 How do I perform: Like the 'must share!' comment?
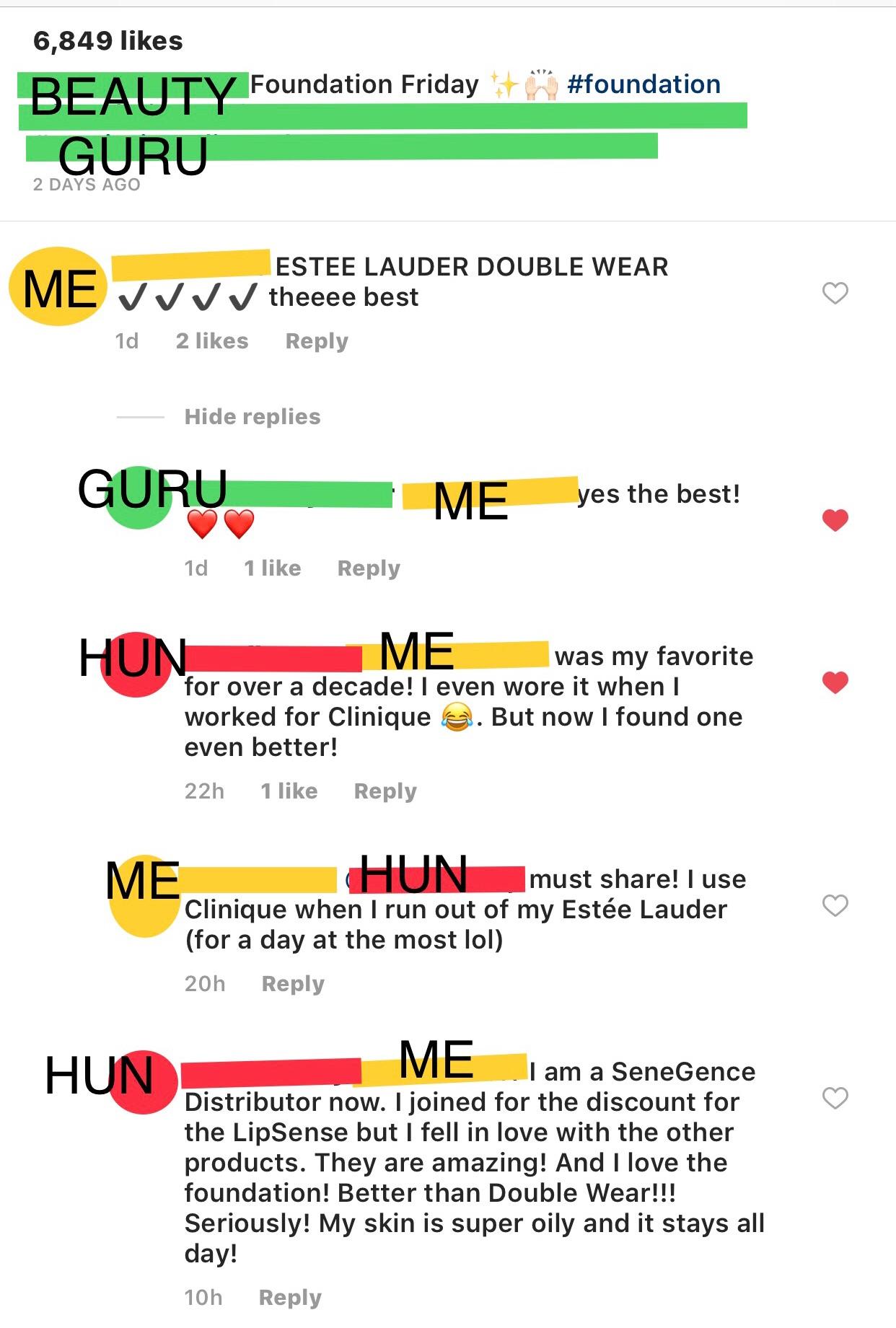pyautogui.click(x=835, y=905)
